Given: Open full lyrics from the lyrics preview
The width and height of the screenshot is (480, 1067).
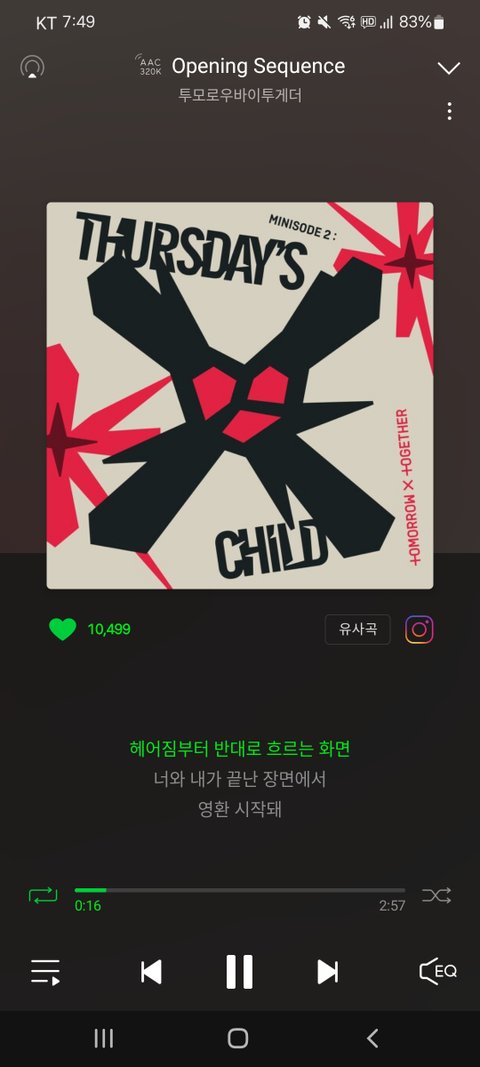Looking at the screenshot, I should (x=240, y=779).
